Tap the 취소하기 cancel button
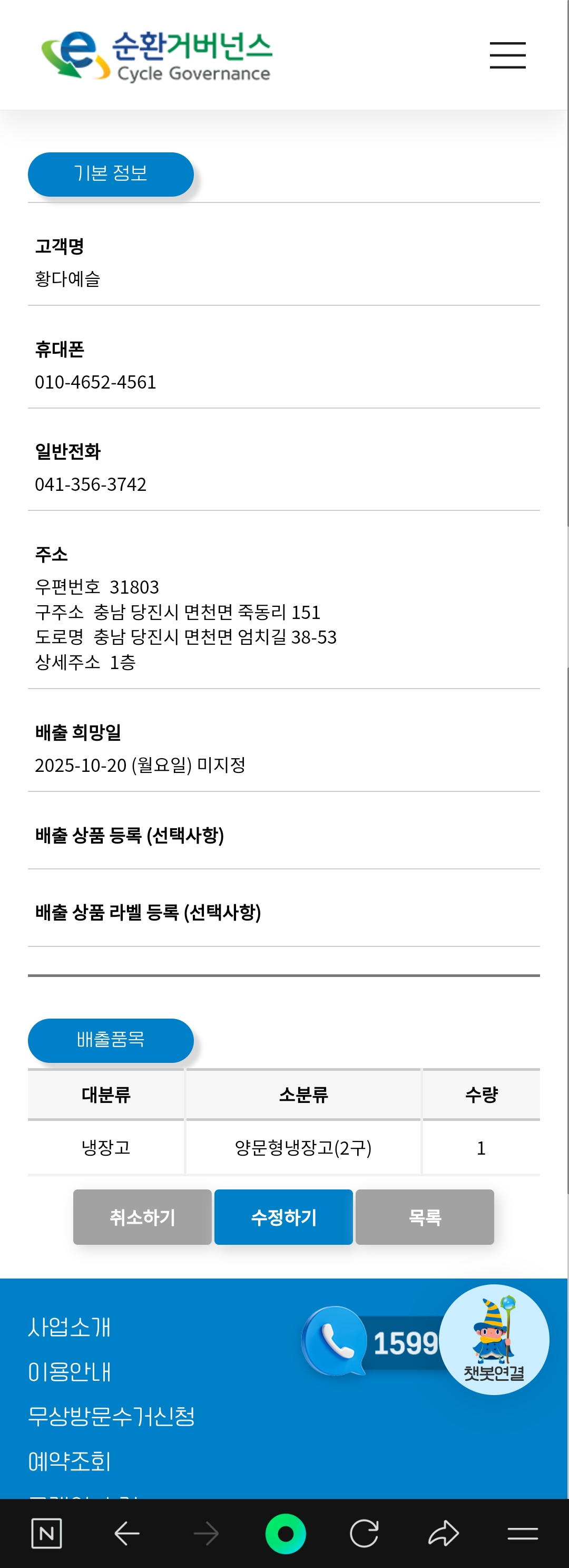Image resolution: width=569 pixels, height=1568 pixels. pyautogui.click(x=142, y=1217)
